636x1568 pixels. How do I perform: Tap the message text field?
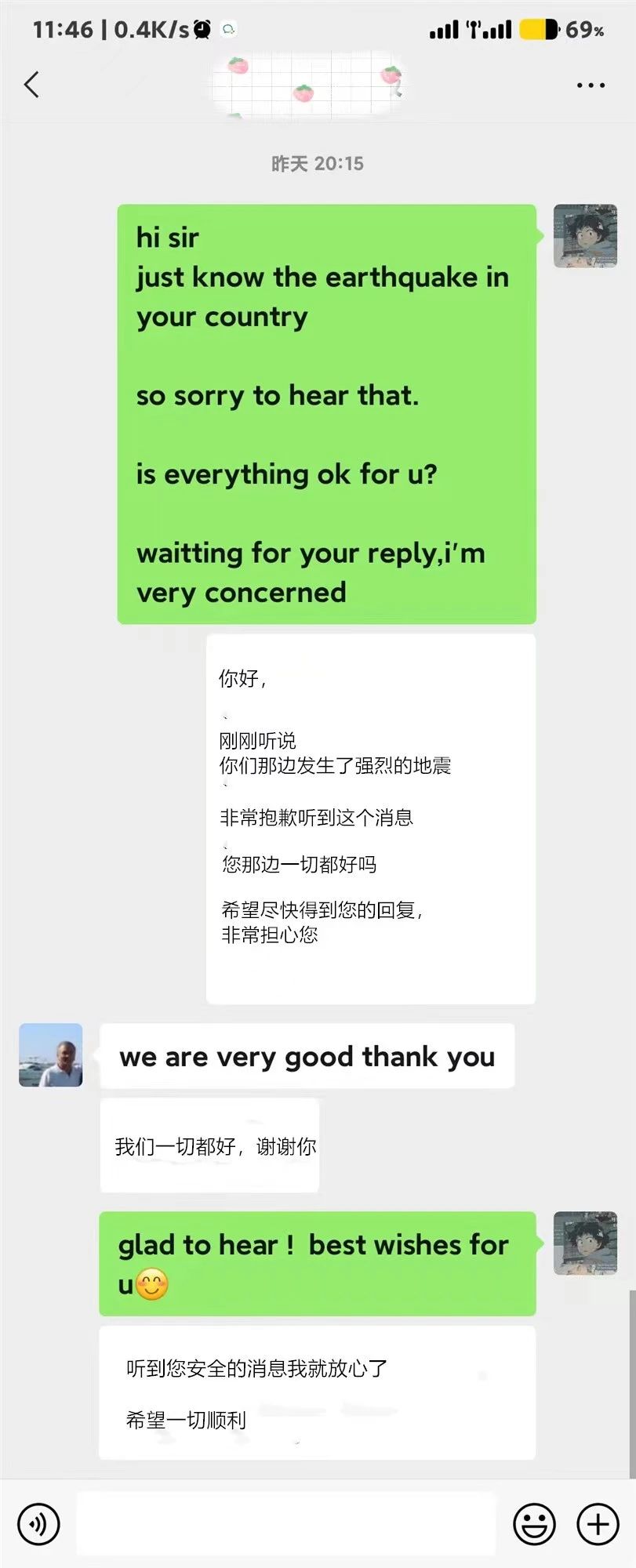coord(286,1524)
